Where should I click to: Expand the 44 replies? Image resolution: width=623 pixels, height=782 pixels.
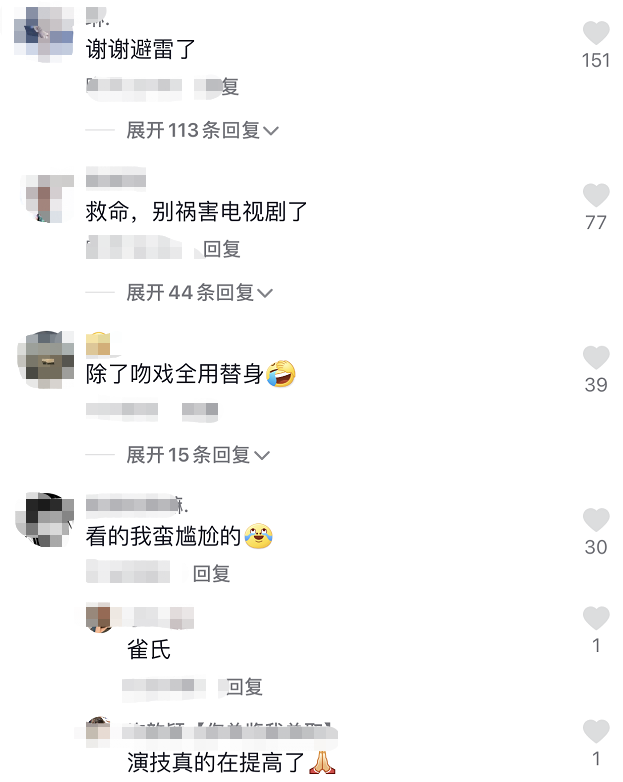tap(199, 293)
